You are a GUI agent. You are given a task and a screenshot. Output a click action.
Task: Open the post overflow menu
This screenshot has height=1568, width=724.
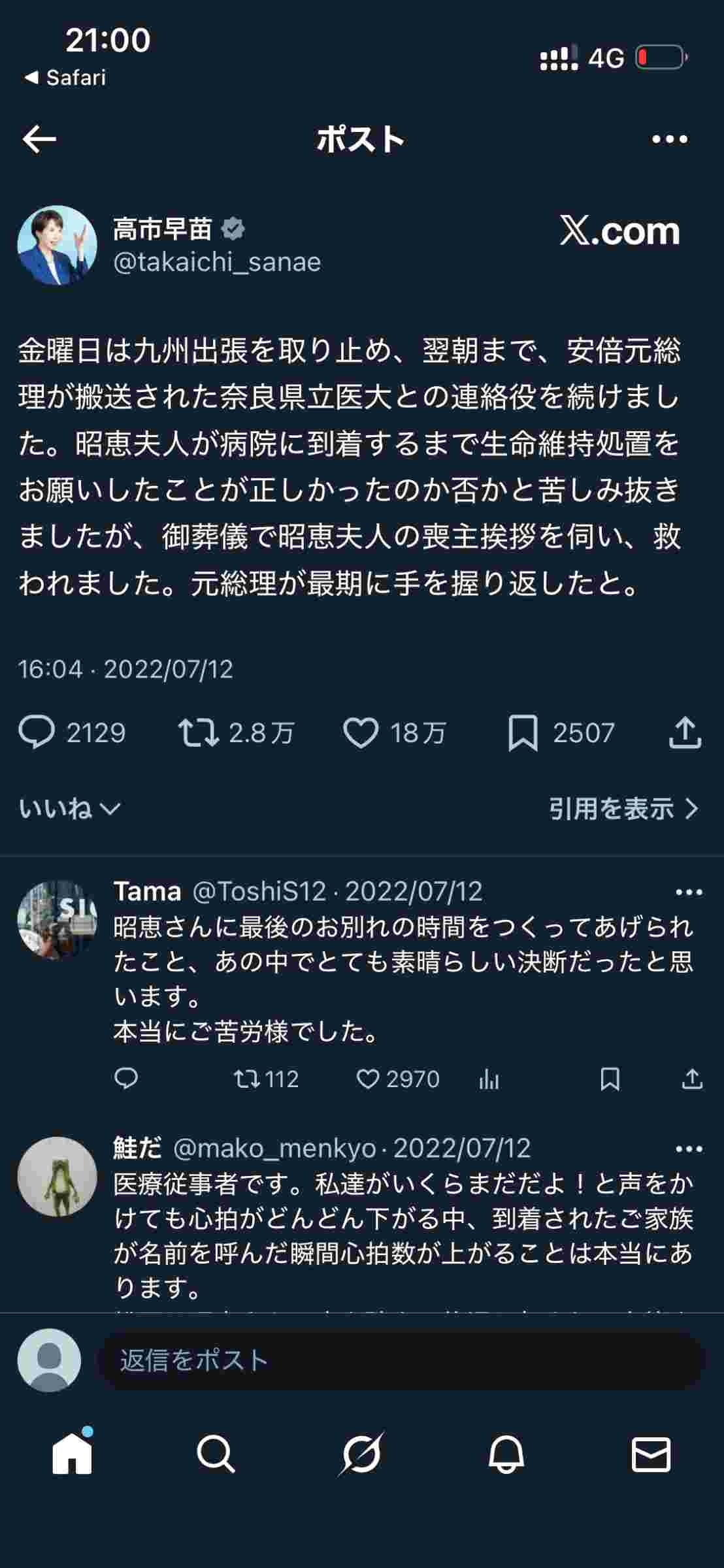click(x=670, y=139)
